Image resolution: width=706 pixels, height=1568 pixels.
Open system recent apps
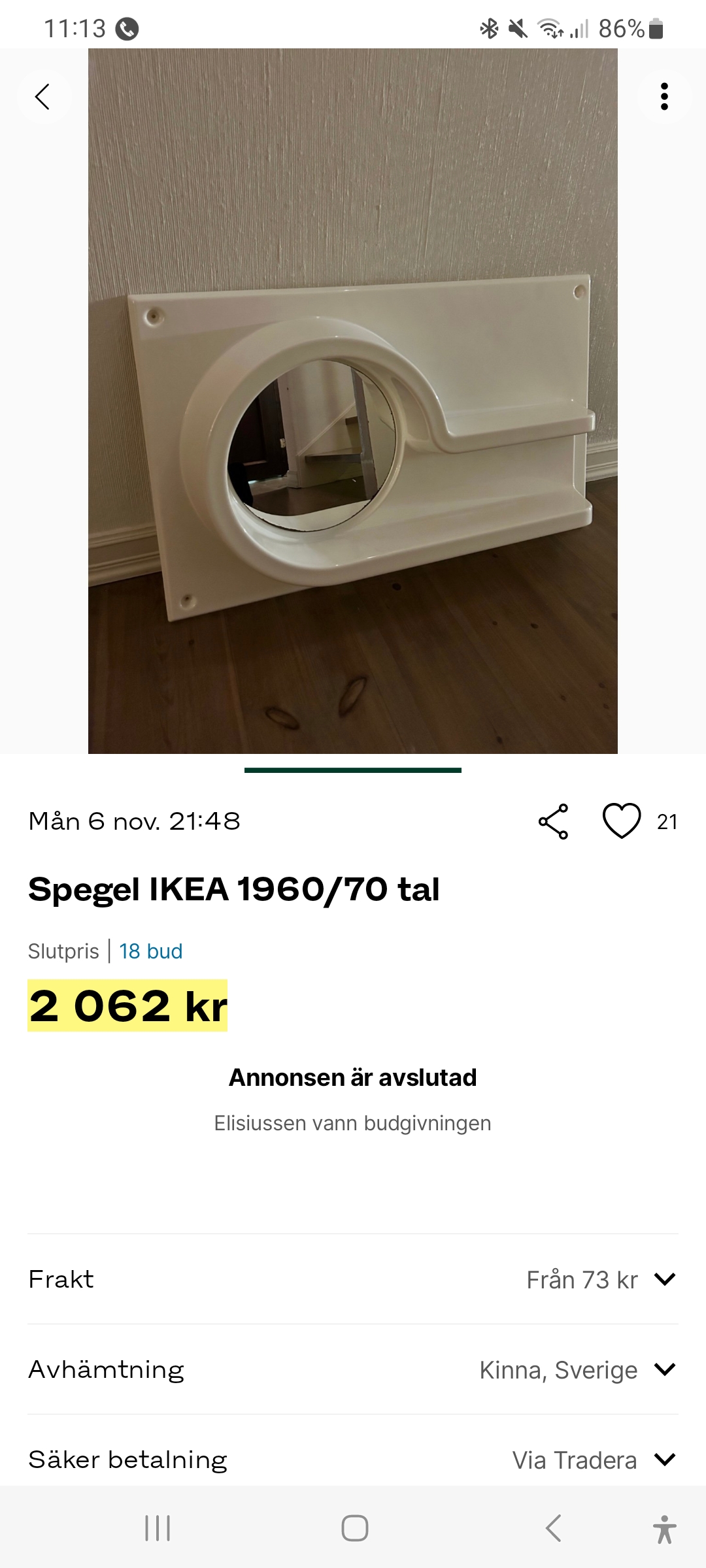pyautogui.click(x=158, y=1528)
